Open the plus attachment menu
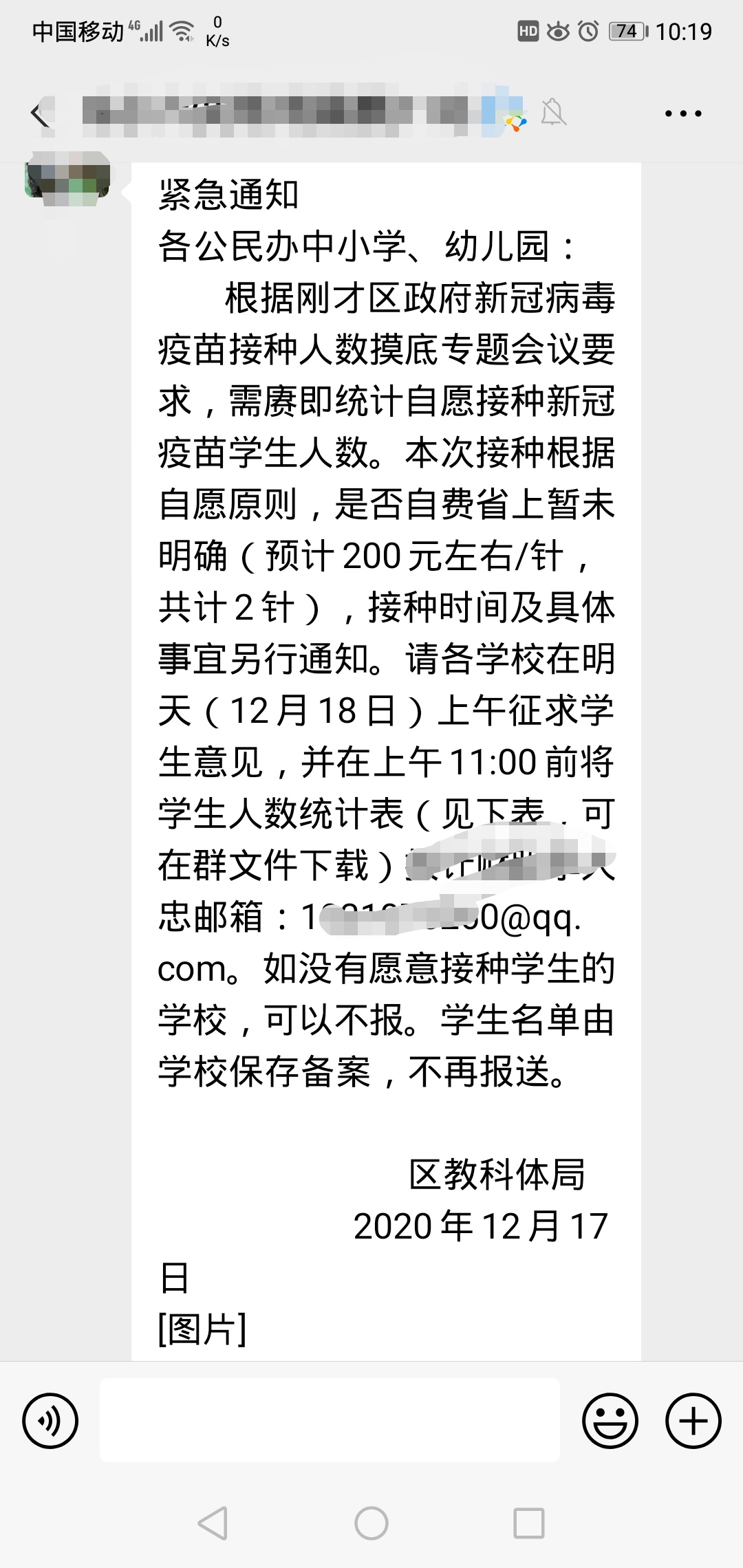 click(x=693, y=1421)
